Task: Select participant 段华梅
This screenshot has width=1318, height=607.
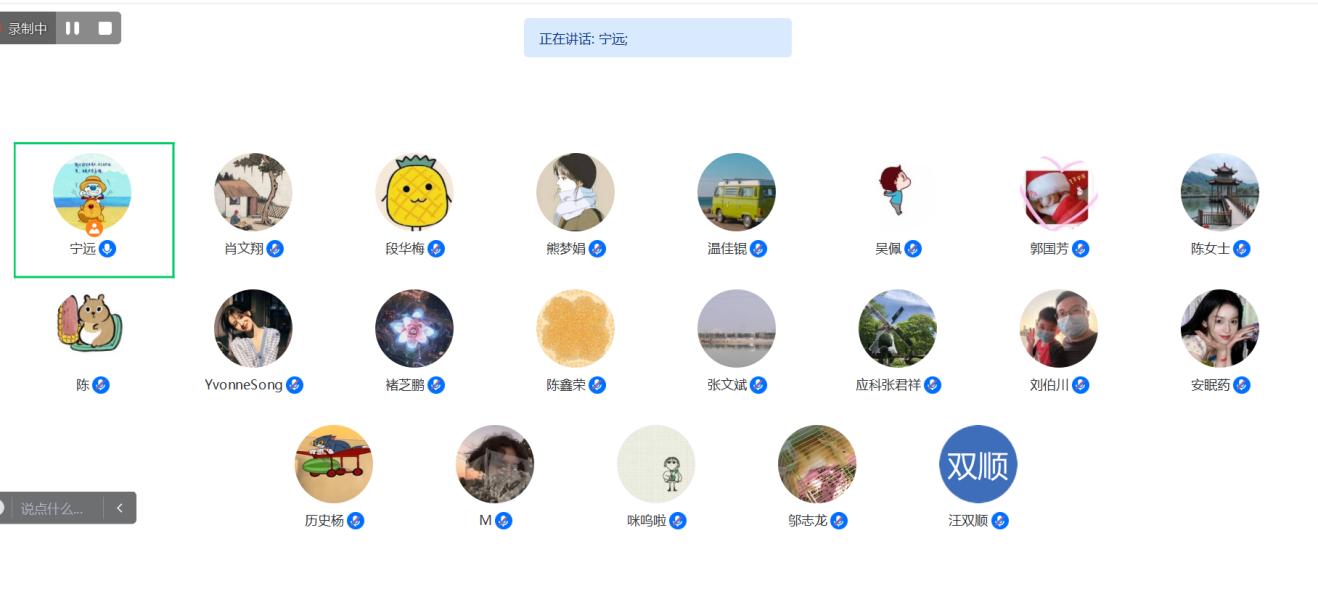Action: pyautogui.click(x=414, y=192)
